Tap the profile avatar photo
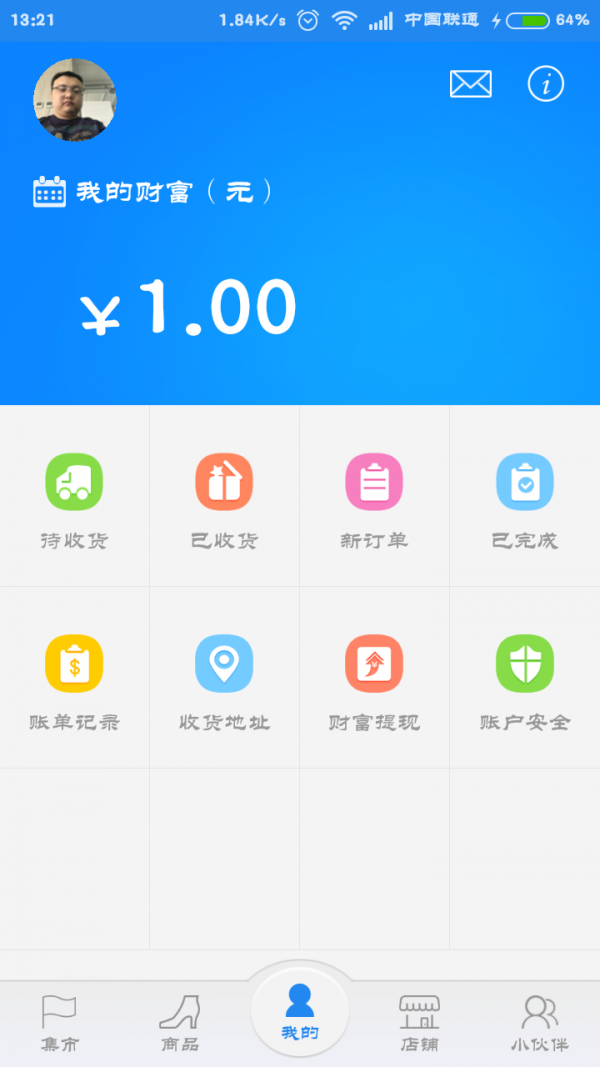The width and height of the screenshot is (600, 1067). click(75, 100)
